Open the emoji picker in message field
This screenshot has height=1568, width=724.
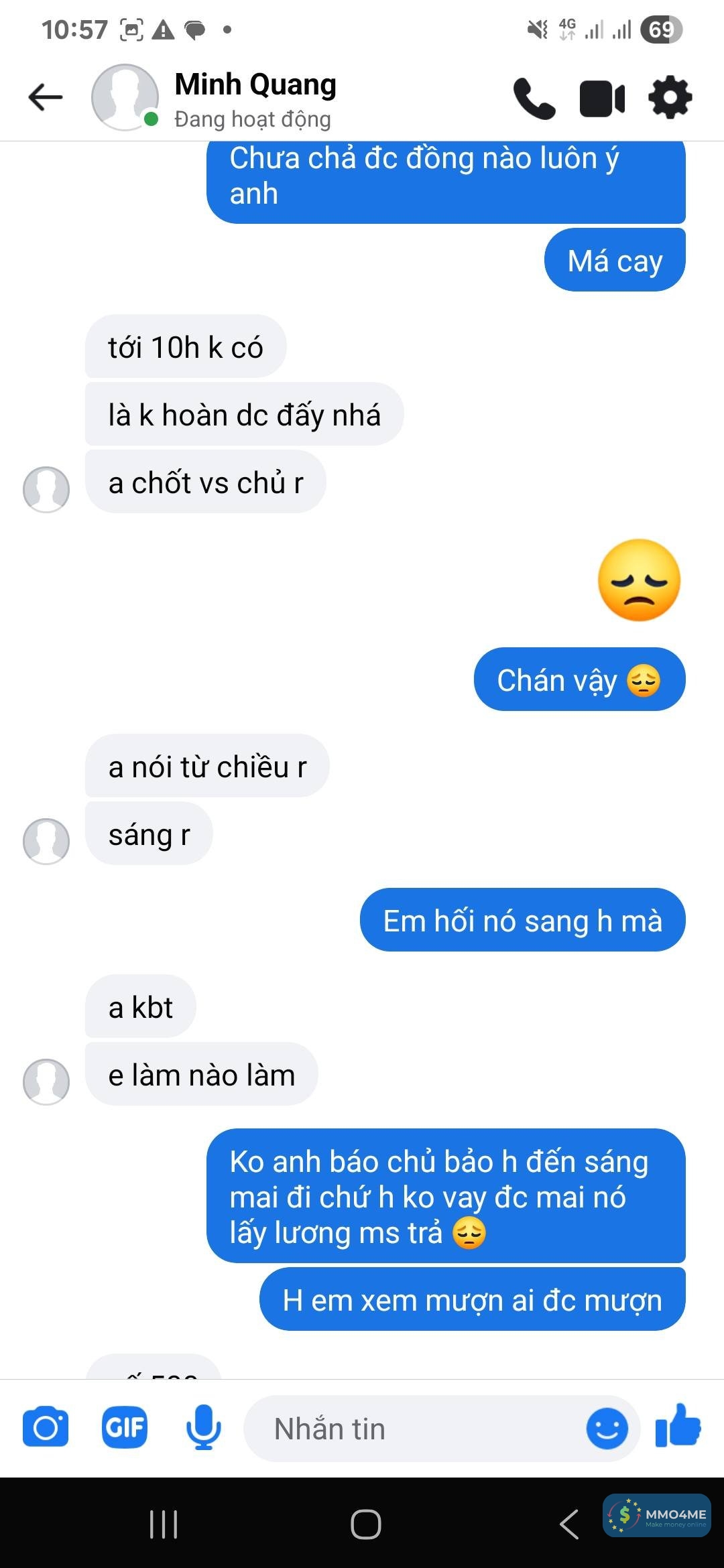[x=607, y=1429]
